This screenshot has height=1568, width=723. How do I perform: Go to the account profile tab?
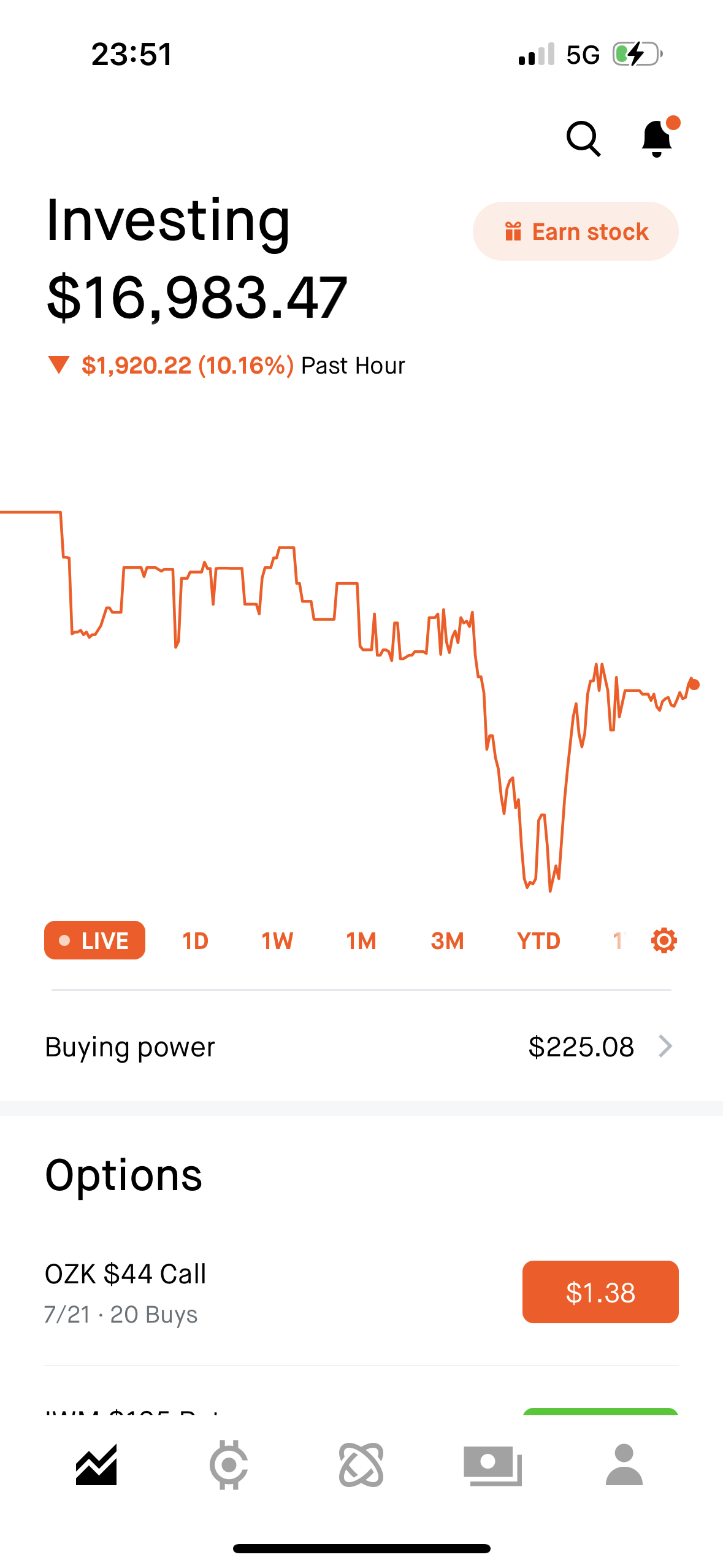click(624, 1464)
